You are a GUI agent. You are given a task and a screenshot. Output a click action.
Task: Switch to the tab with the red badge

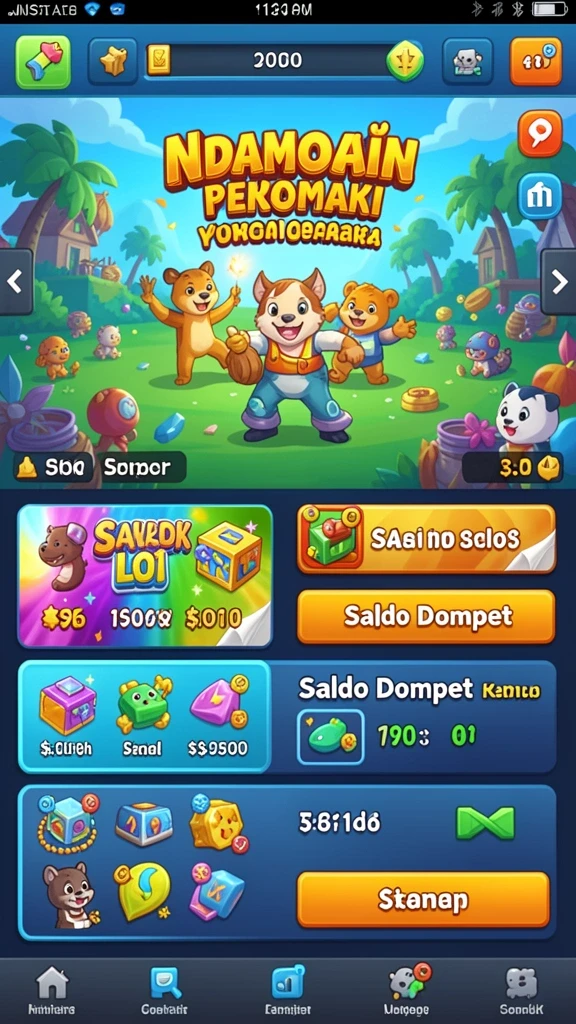(408, 990)
